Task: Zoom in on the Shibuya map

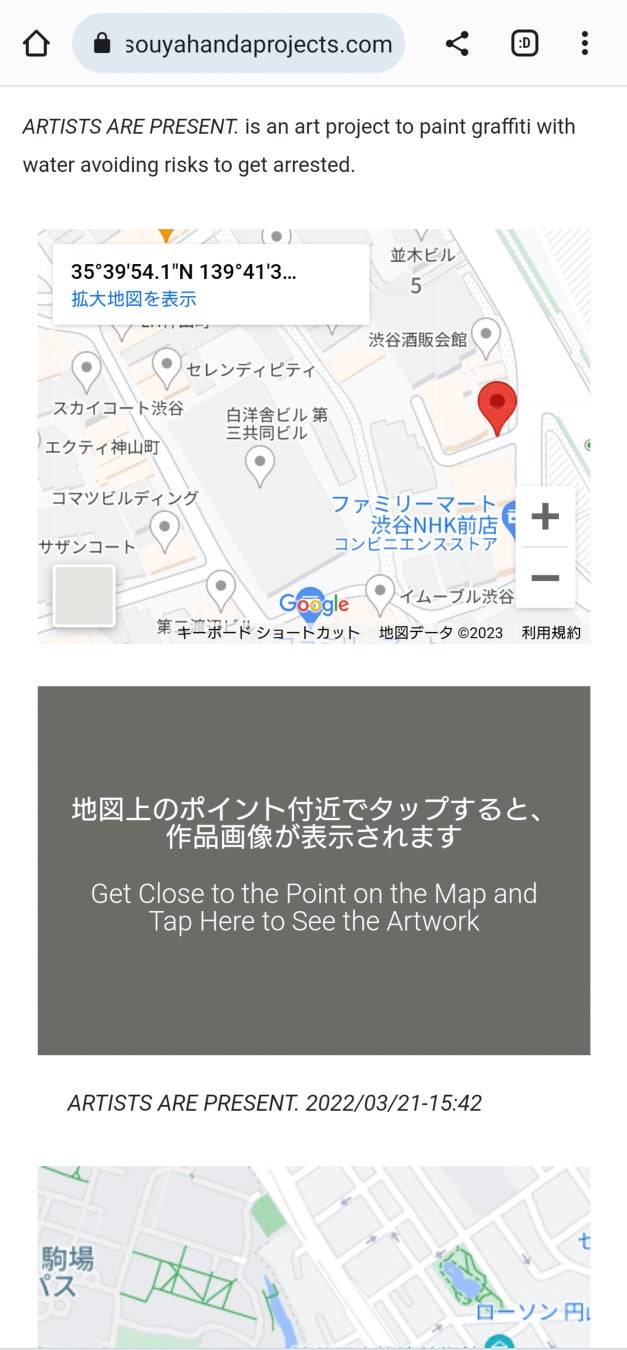Action: pyautogui.click(x=545, y=517)
